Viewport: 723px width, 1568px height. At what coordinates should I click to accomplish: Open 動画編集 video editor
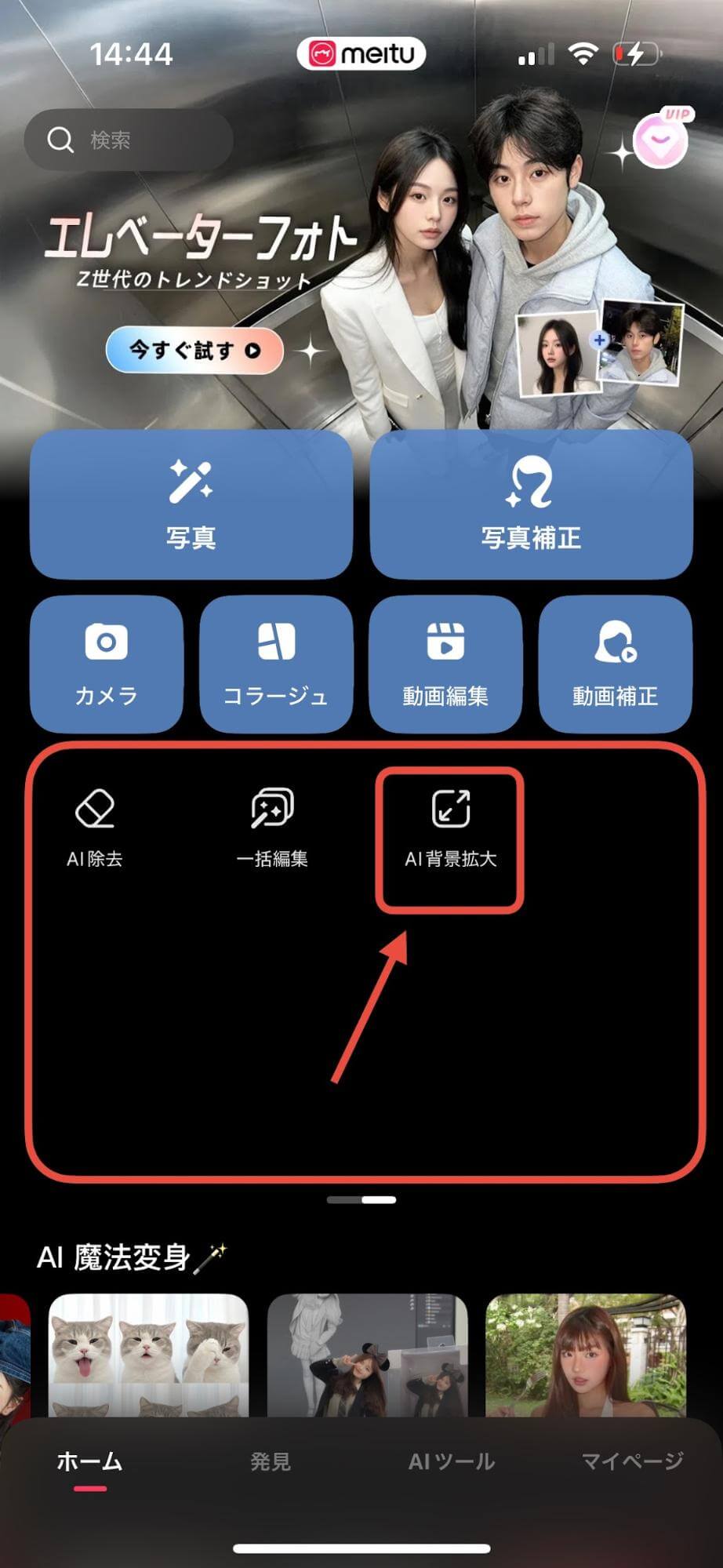[445, 663]
